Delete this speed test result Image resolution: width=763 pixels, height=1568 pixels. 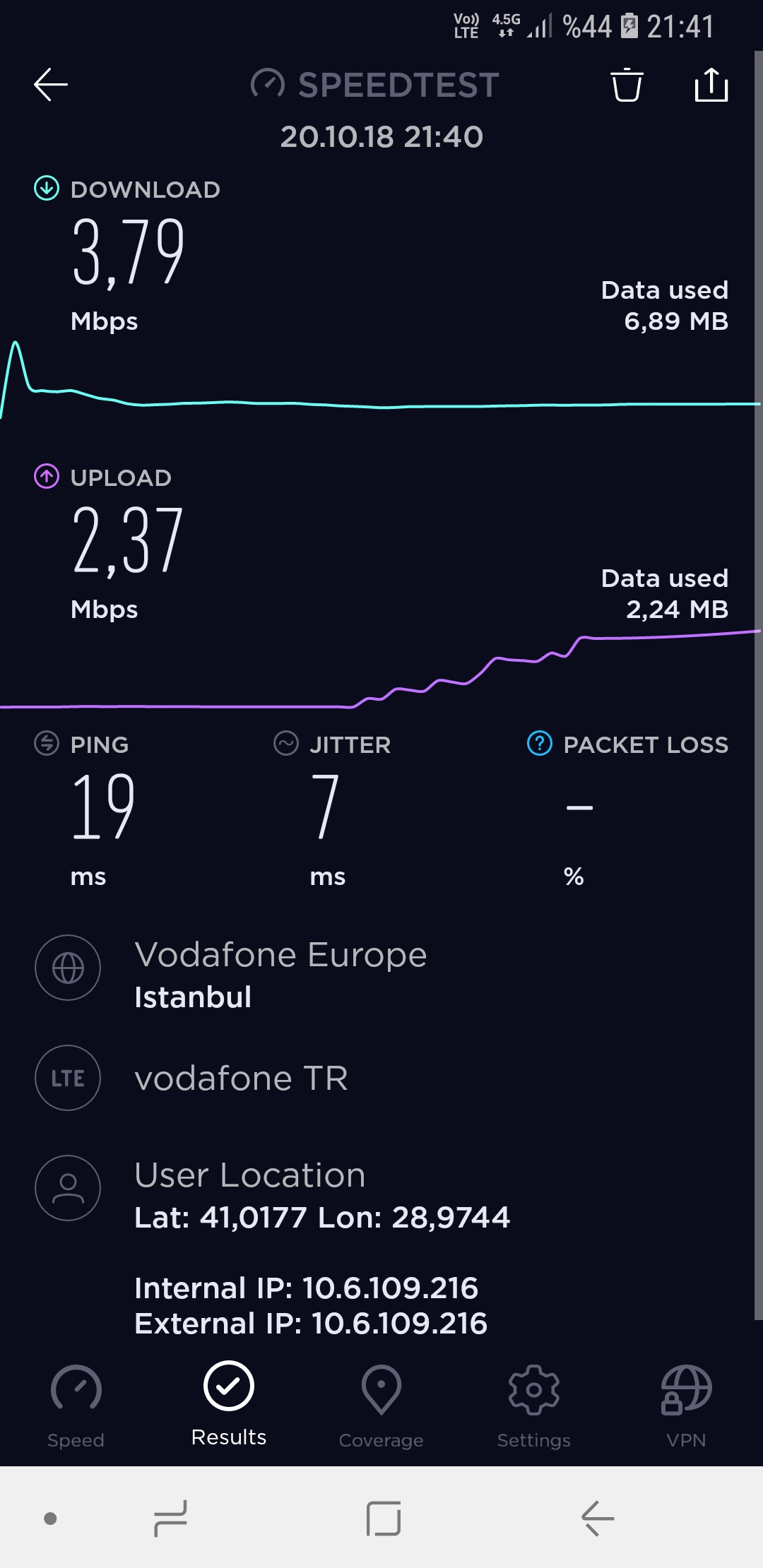(x=627, y=85)
